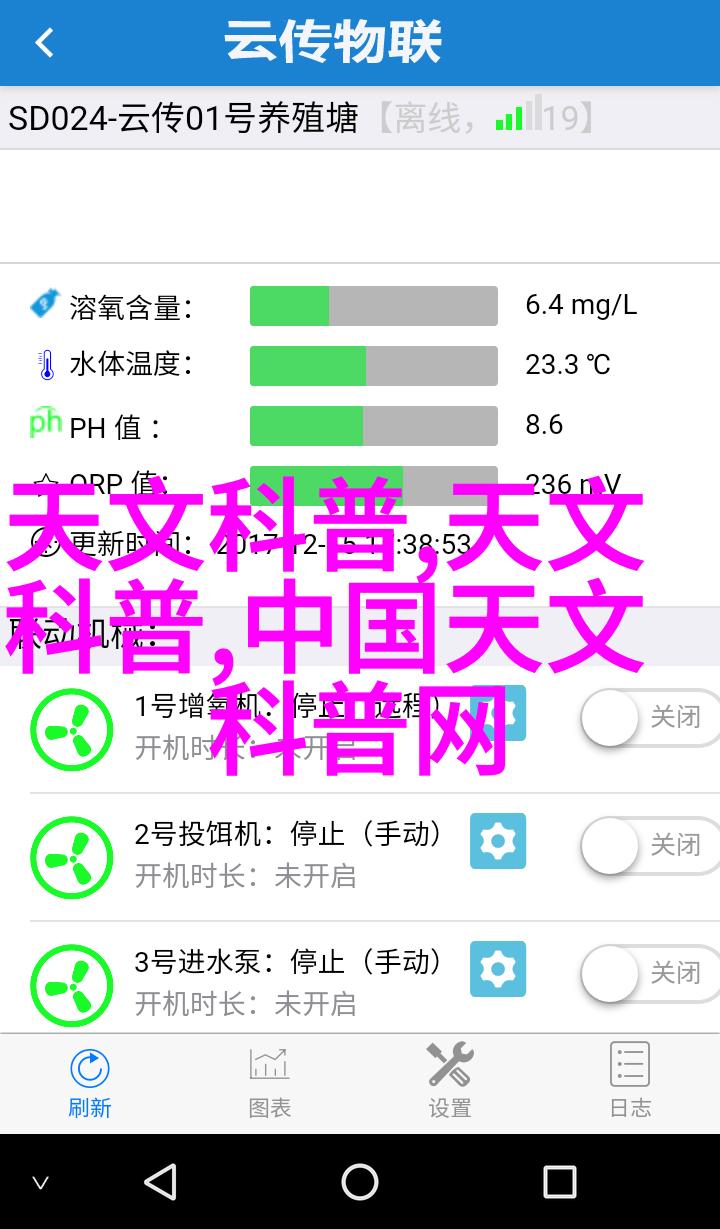The height and width of the screenshot is (1229, 720).
Task: Switch to the 日志 tab
Action: (x=630, y=1083)
